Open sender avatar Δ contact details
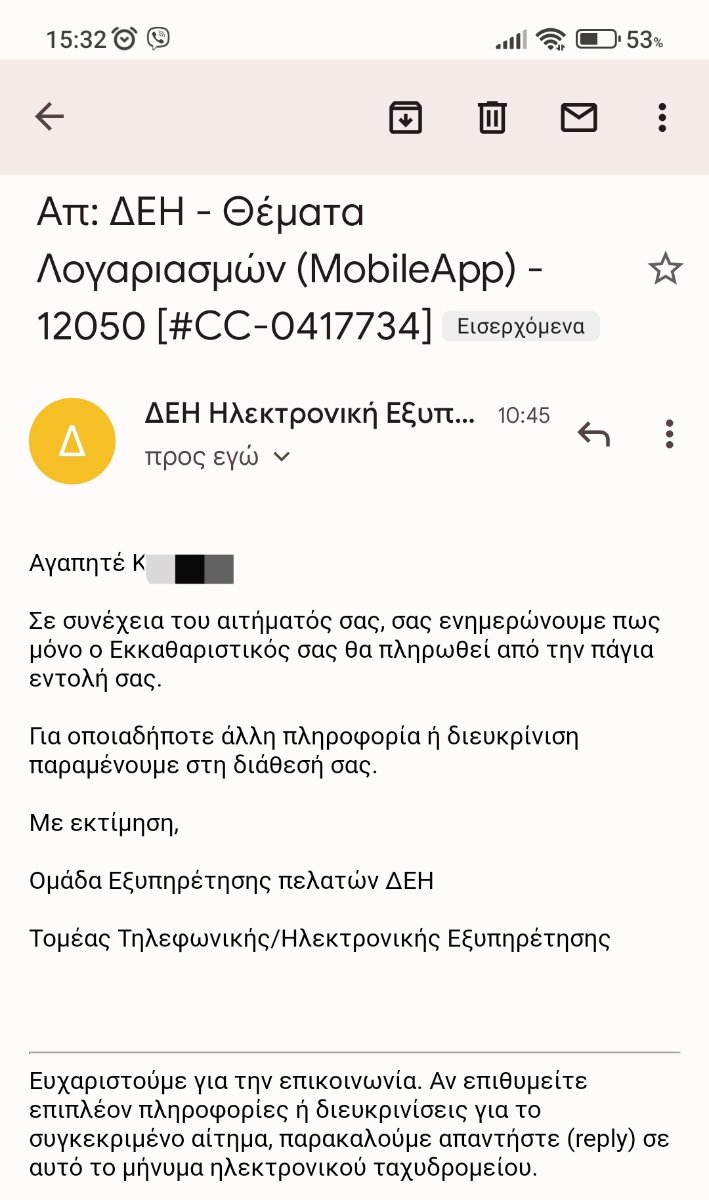The height and width of the screenshot is (1200, 709). (72, 441)
